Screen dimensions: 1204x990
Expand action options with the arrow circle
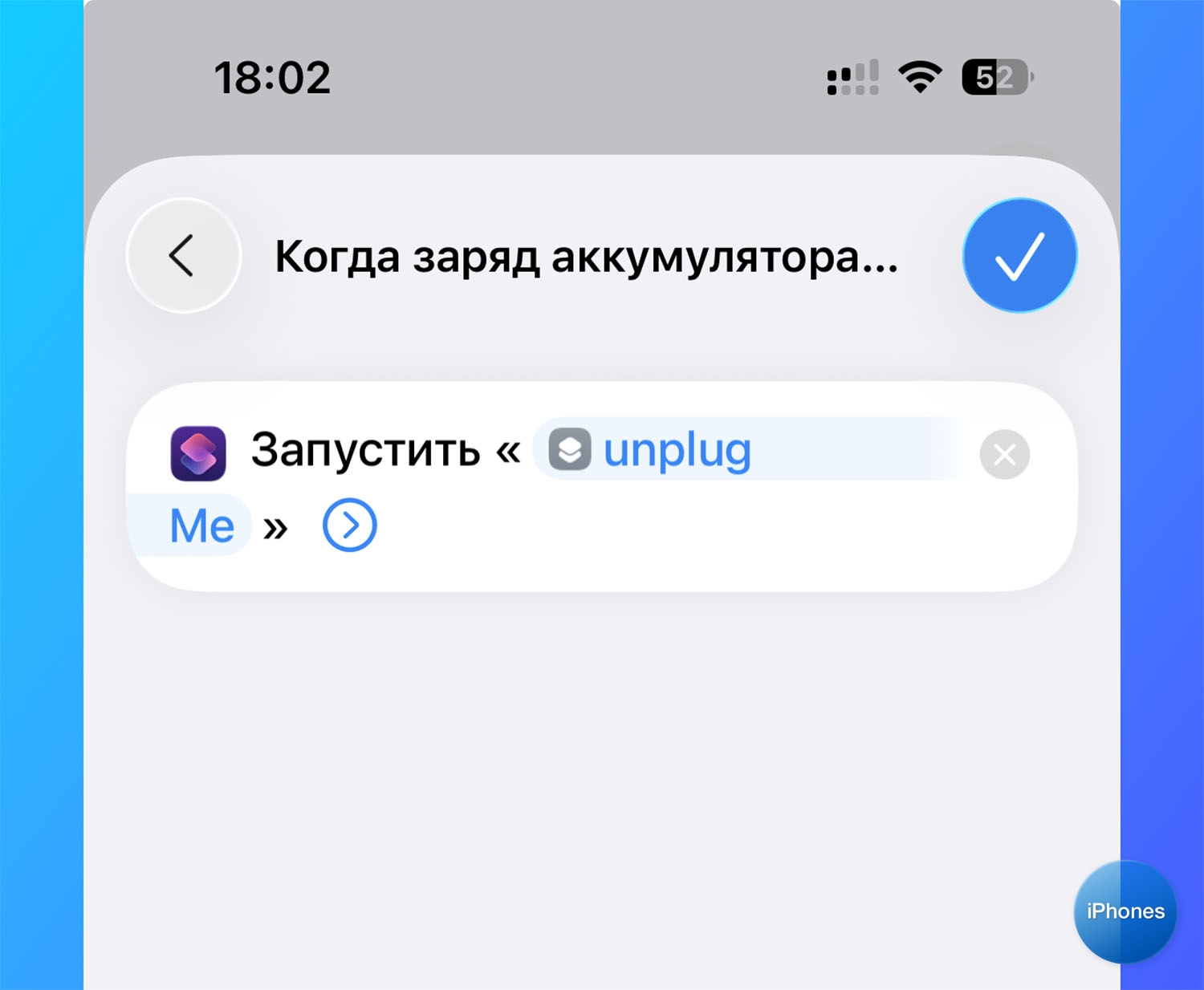click(x=349, y=526)
